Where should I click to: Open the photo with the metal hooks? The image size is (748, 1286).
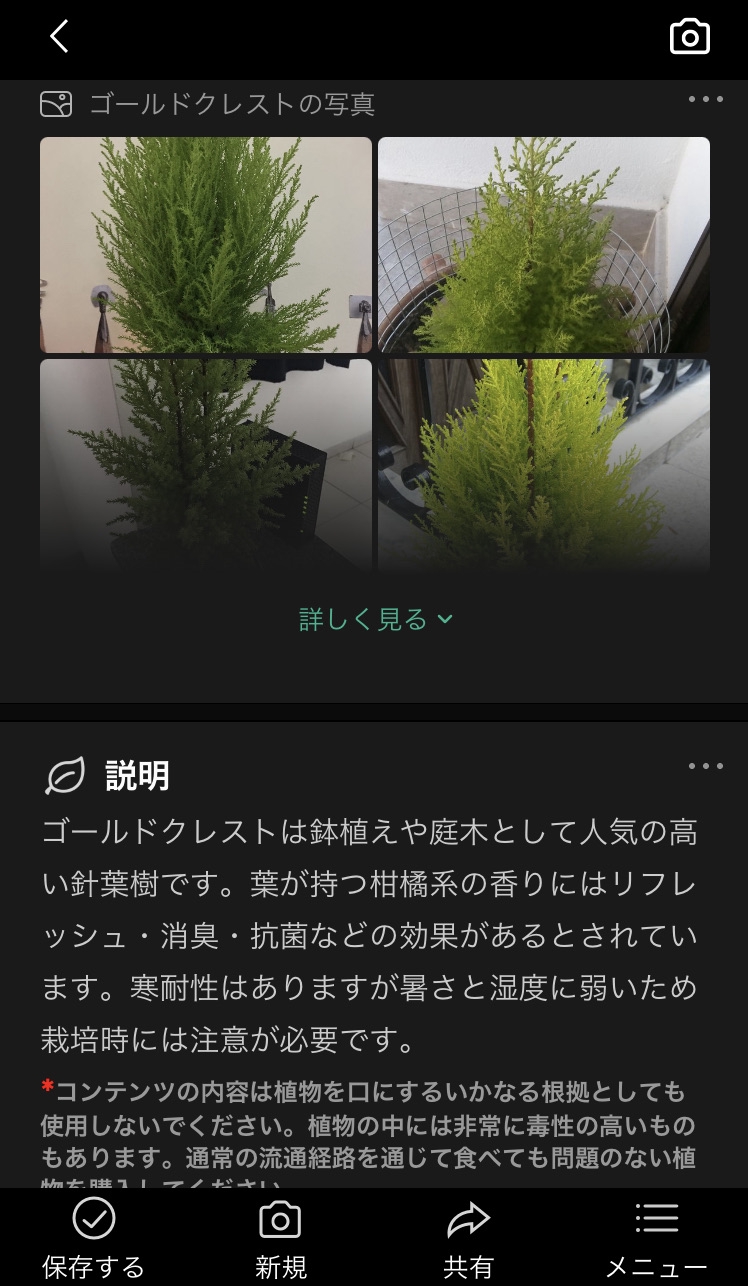[x=206, y=245]
